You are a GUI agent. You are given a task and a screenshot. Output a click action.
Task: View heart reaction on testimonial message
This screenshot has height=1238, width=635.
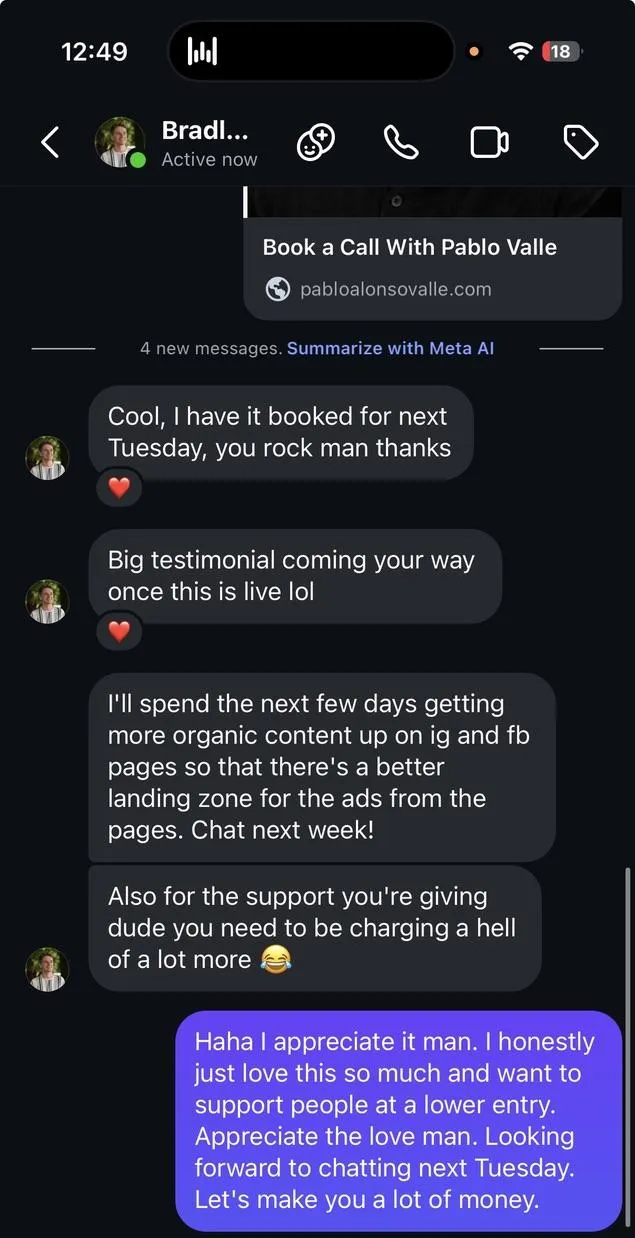coord(119,632)
